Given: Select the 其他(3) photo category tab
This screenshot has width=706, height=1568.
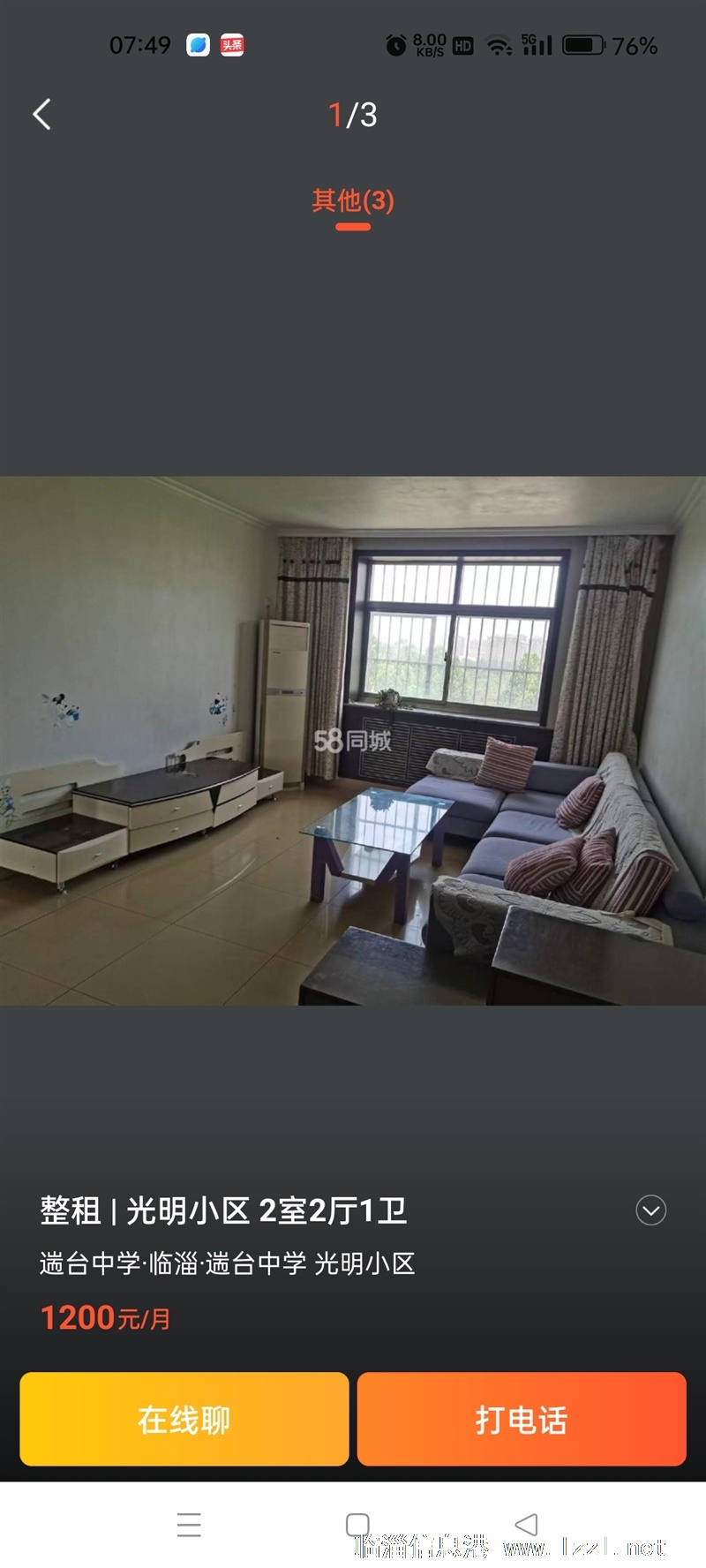Looking at the screenshot, I should tap(353, 200).
